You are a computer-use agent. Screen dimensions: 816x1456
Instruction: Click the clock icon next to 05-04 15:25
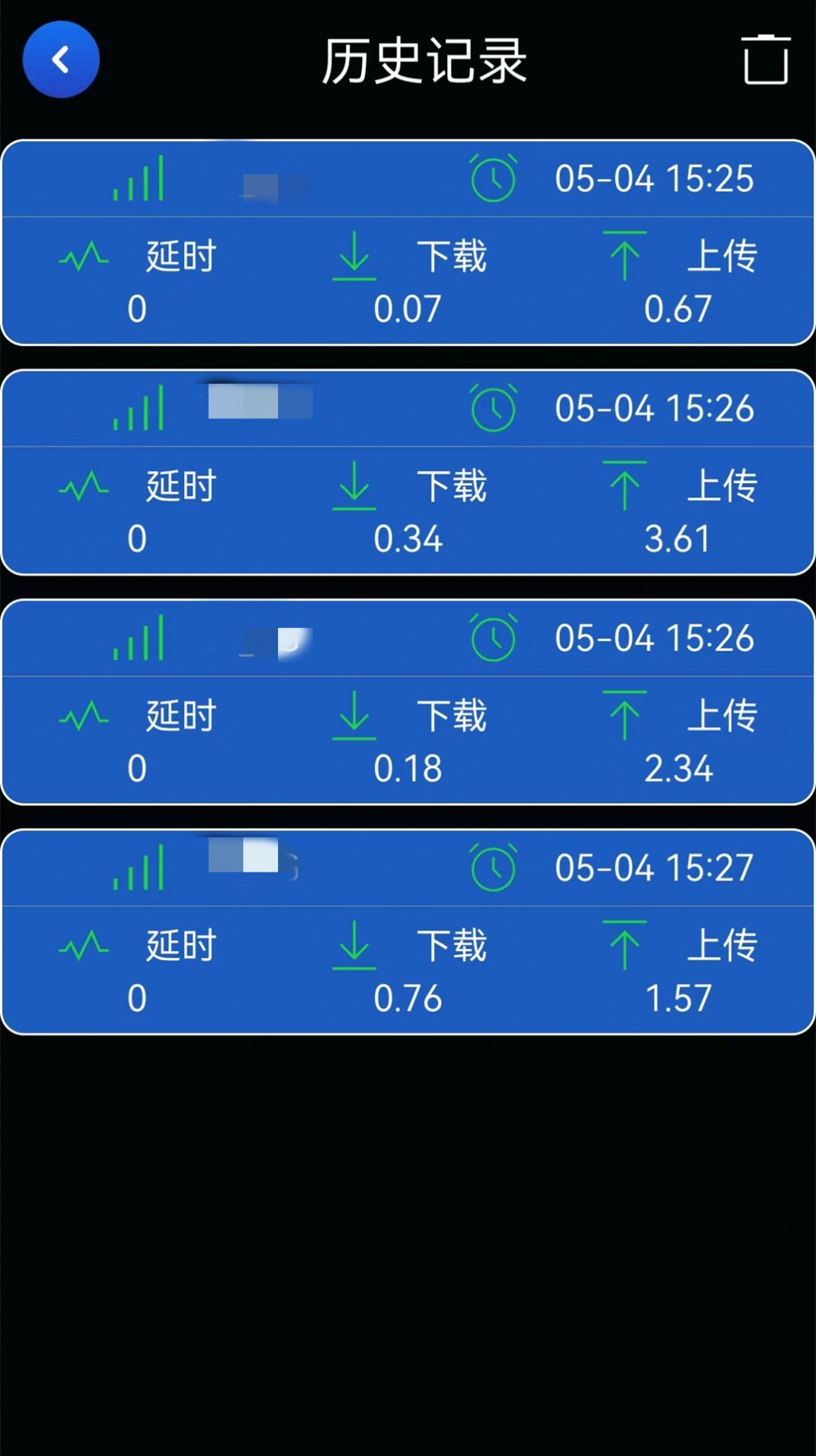coord(494,179)
